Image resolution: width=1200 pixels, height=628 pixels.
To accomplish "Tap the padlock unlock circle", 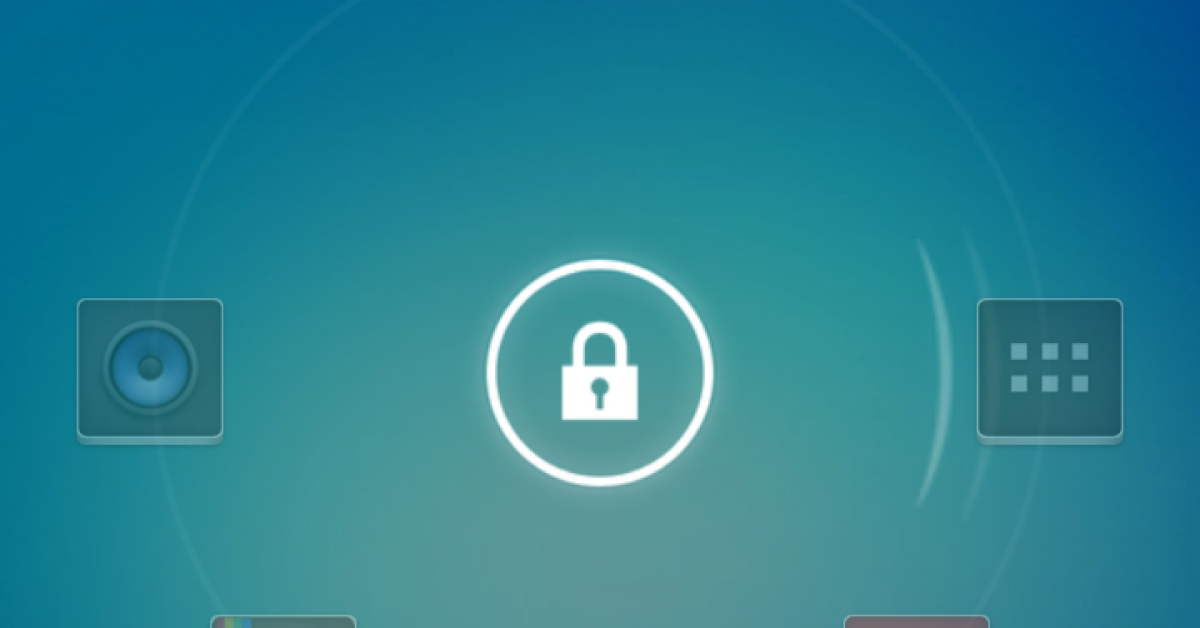I will (x=600, y=372).
